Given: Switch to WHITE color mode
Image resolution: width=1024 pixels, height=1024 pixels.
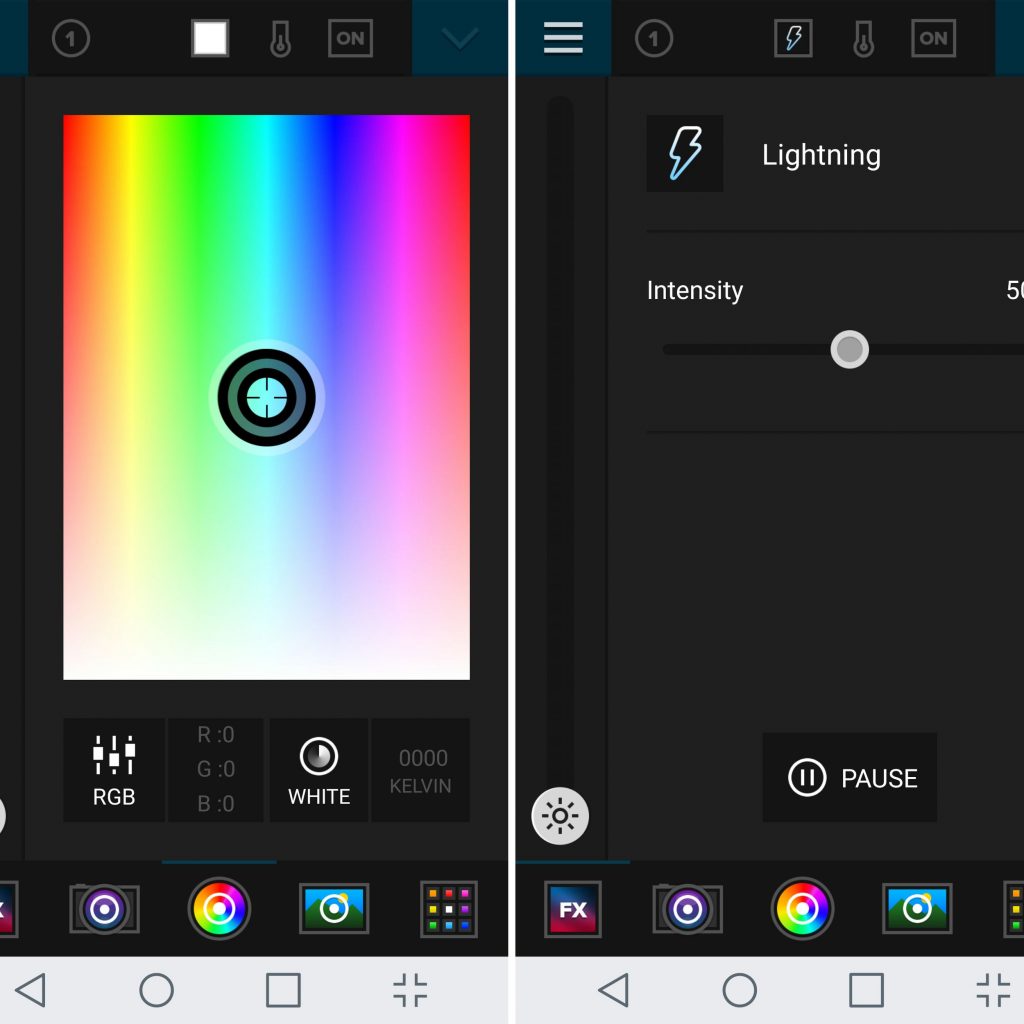Looking at the screenshot, I should point(319,770).
